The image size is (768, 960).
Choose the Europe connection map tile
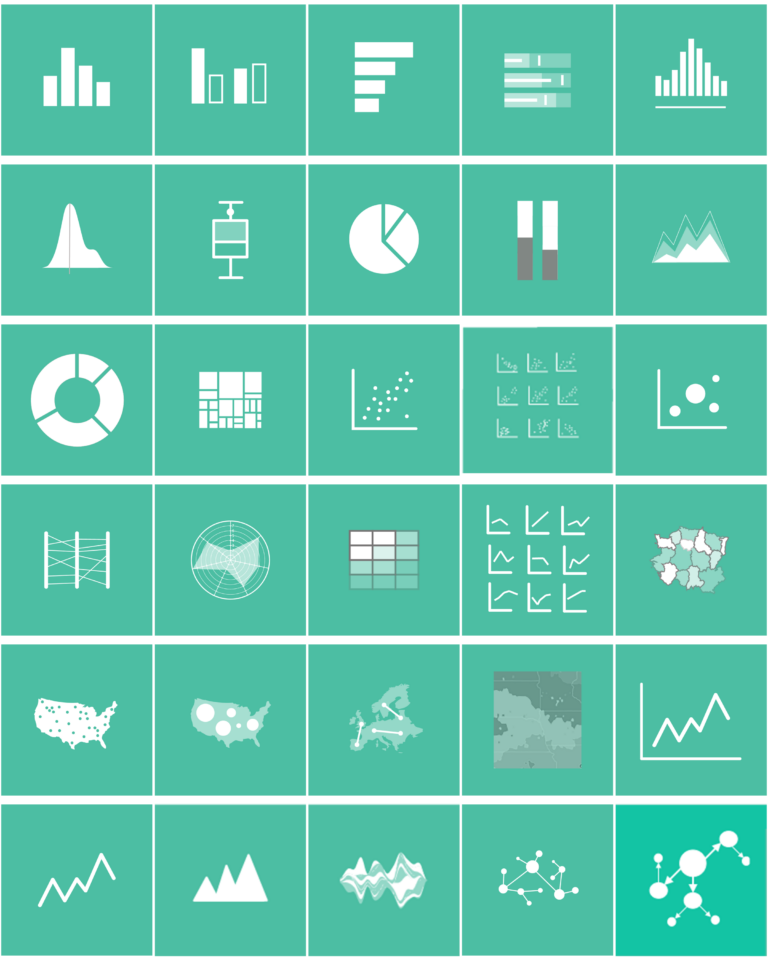(383, 720)
